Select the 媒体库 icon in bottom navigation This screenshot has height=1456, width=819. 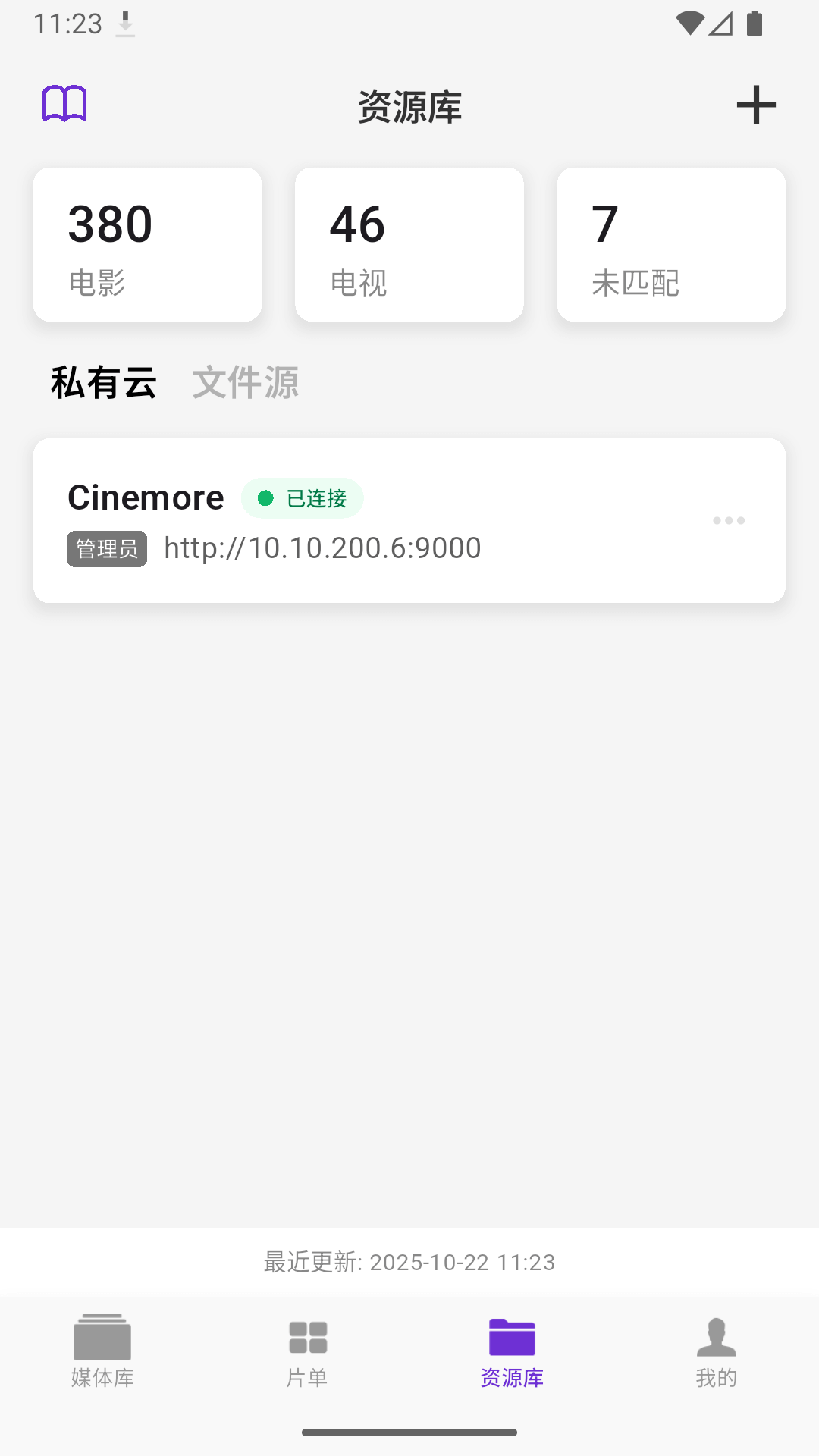click(x=104, y=1338)
